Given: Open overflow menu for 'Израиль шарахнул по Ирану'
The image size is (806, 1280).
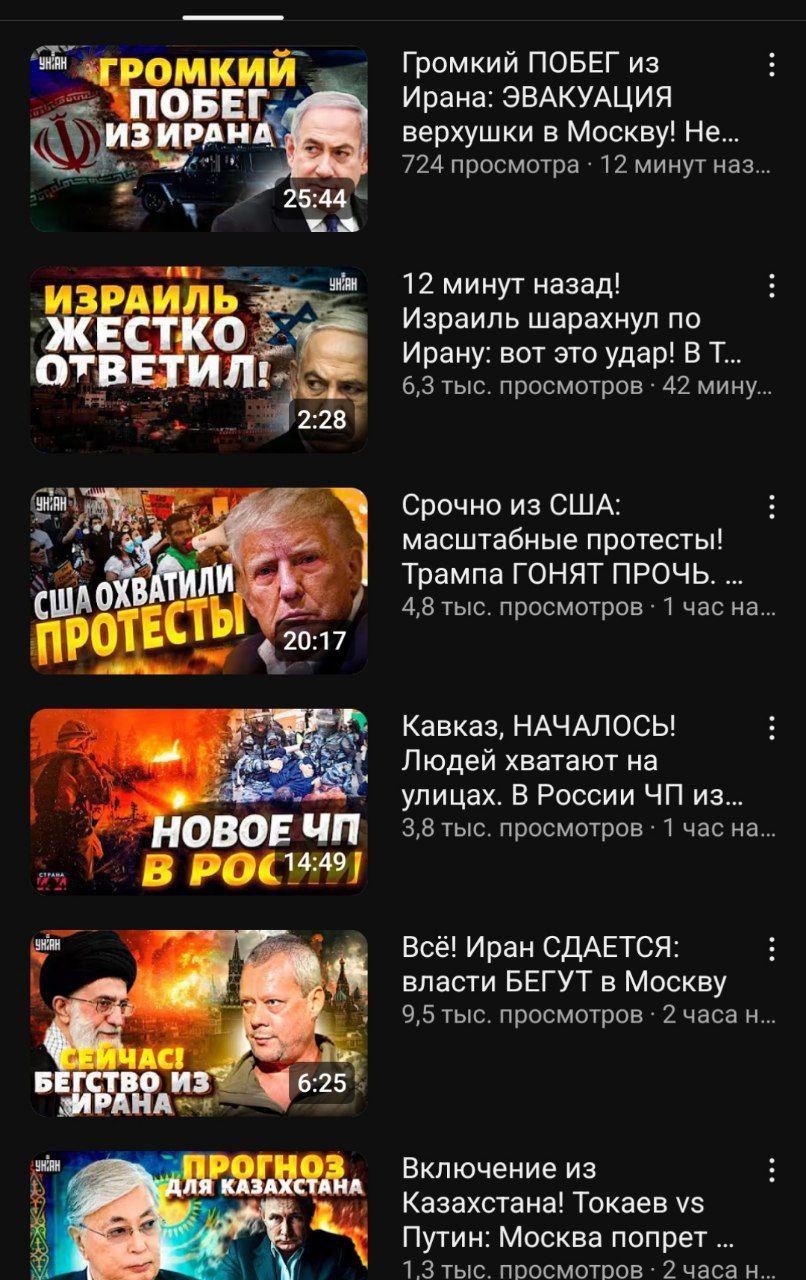Looking at the screenshot, I should 771,286.
